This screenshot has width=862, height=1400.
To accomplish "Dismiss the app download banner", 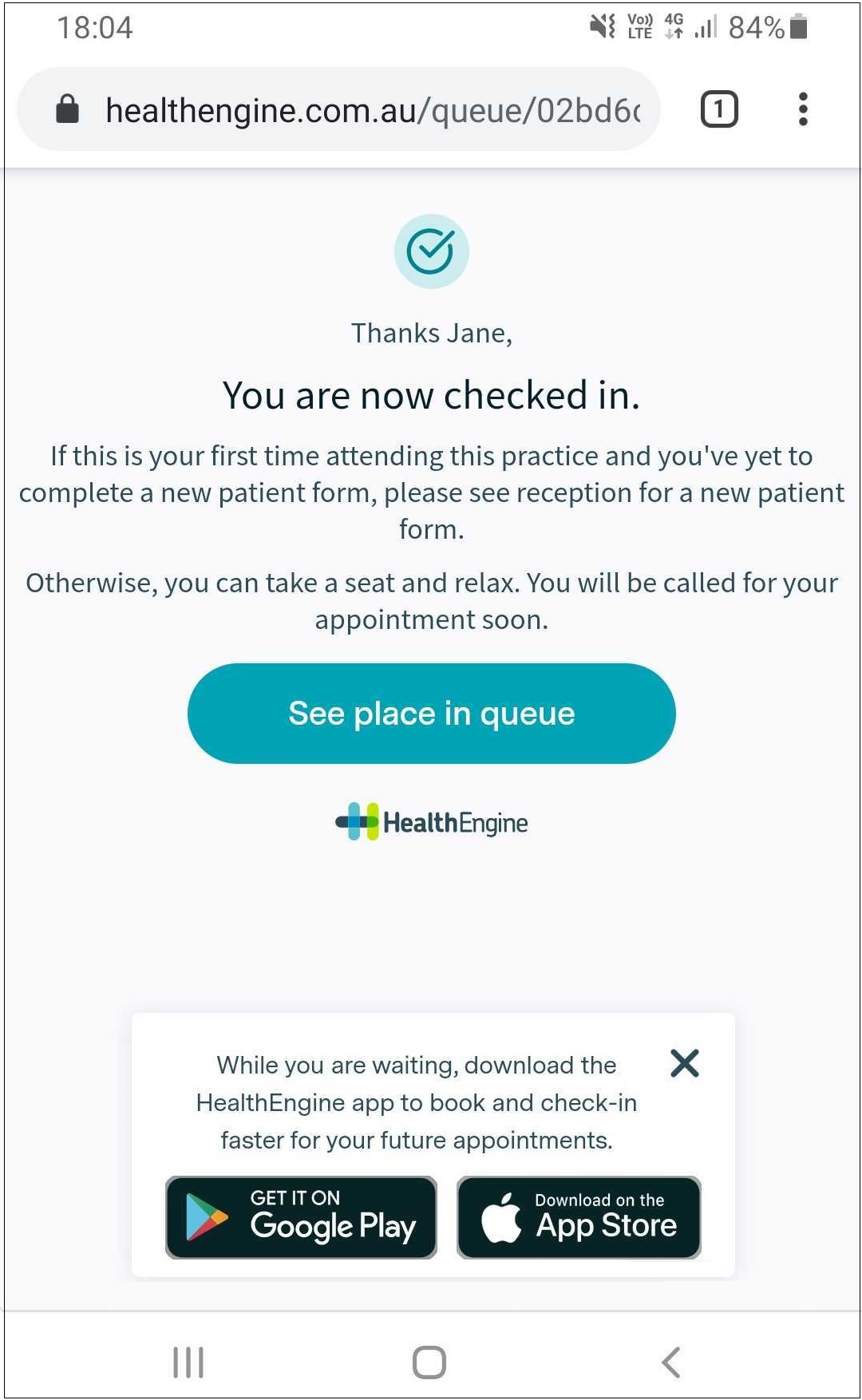I will [x=685, y=1063].
